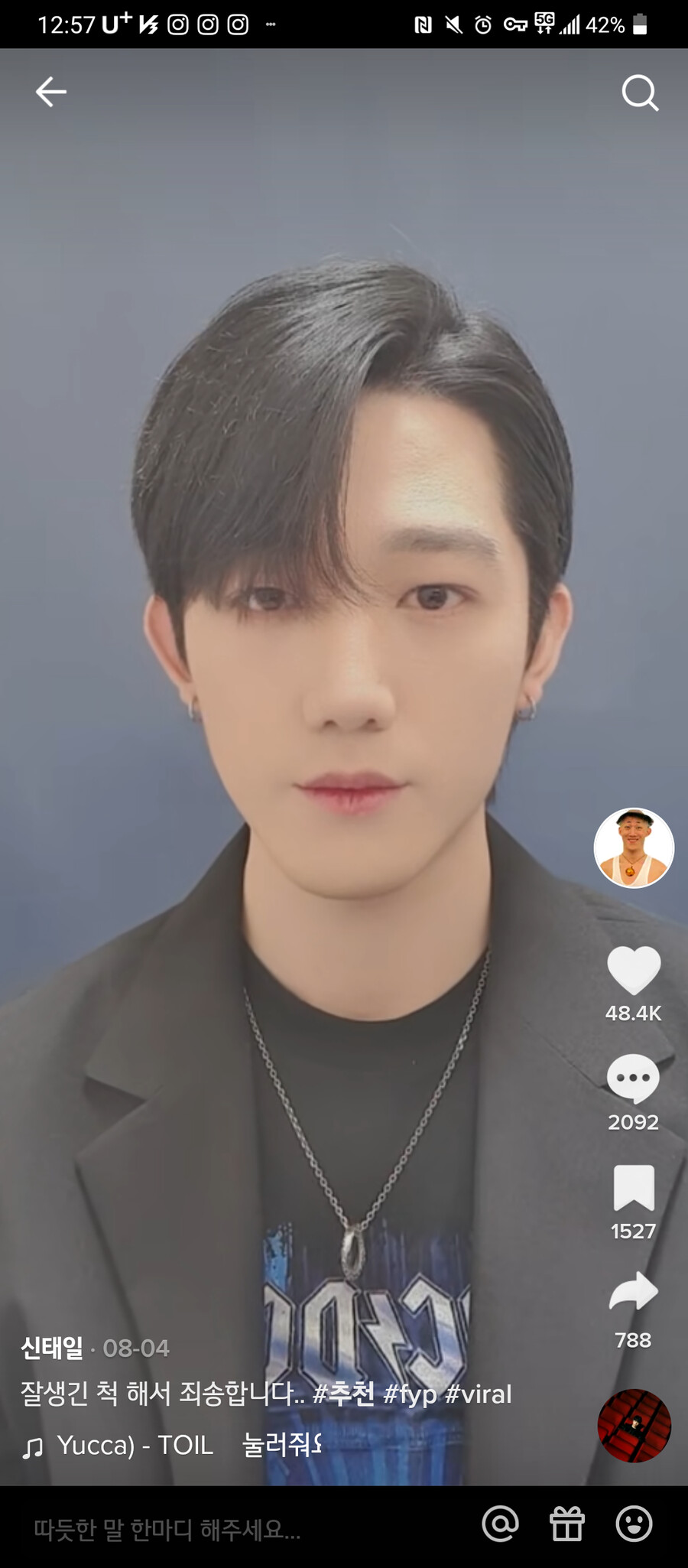
Task: Go back using the arrow icon
Action: coord(51,92)
